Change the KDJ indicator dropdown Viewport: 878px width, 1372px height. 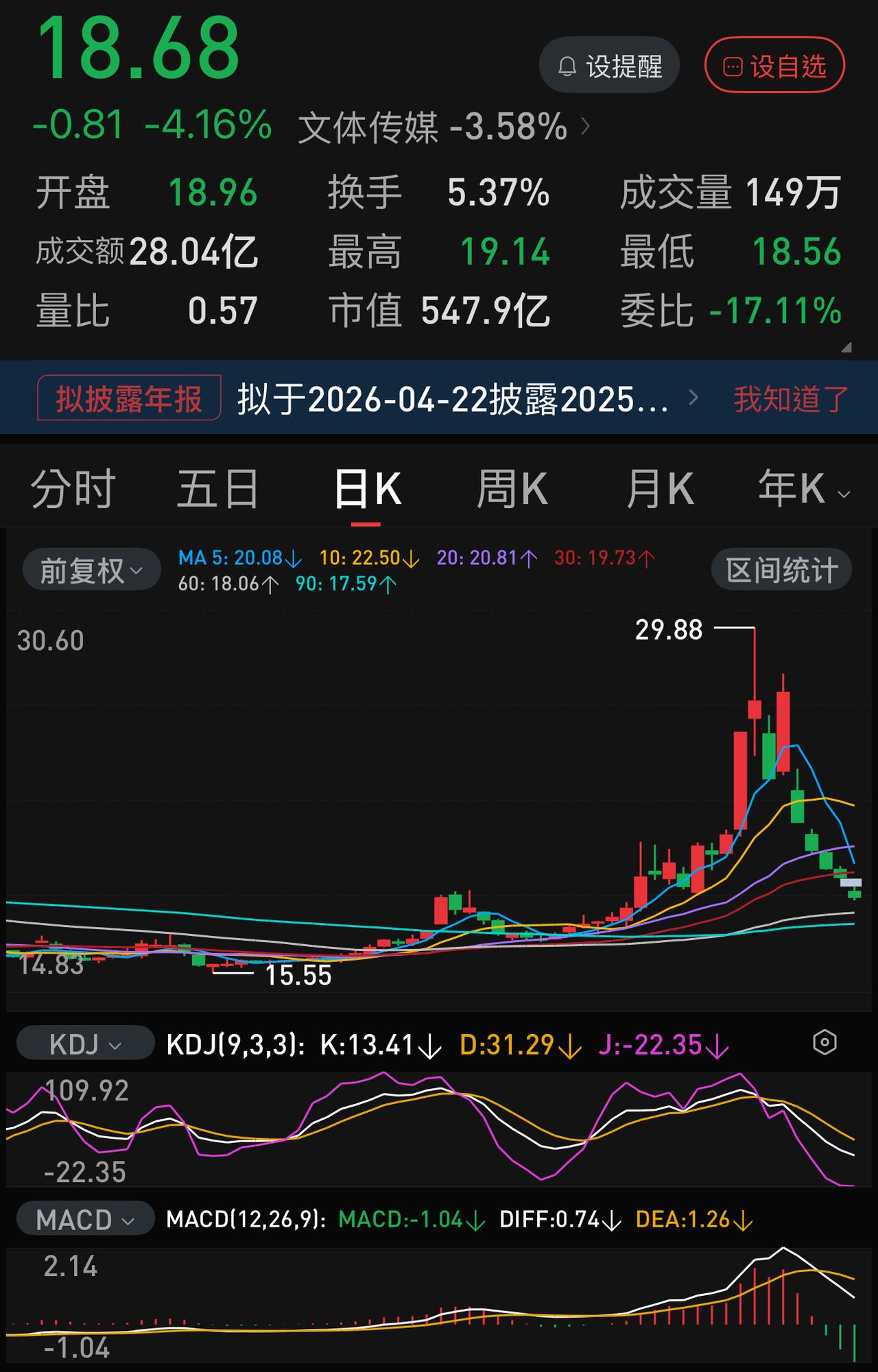click(x=85, y=1045)
